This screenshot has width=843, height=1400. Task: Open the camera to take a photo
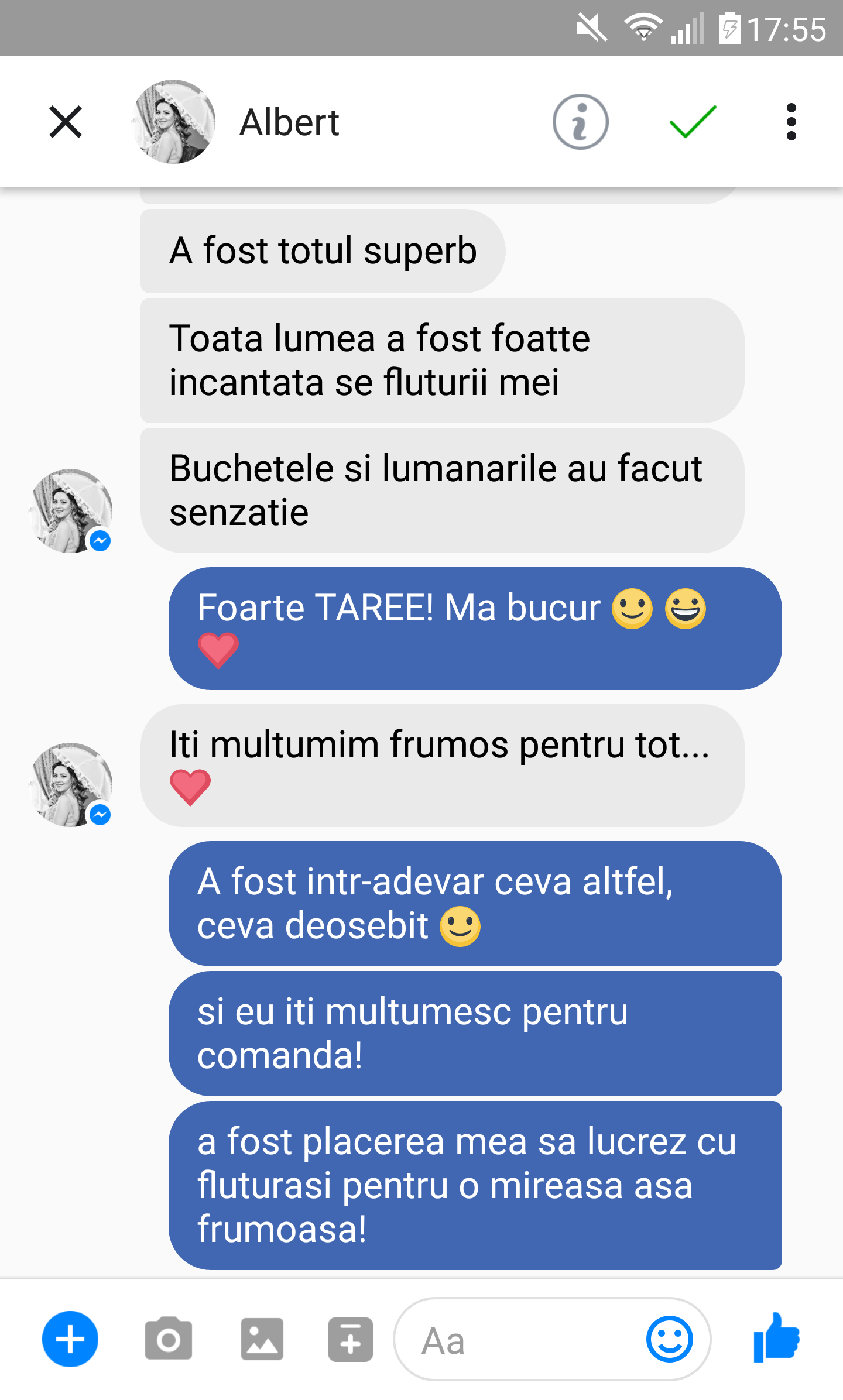pyautogui.click(x=169, y=1339)
